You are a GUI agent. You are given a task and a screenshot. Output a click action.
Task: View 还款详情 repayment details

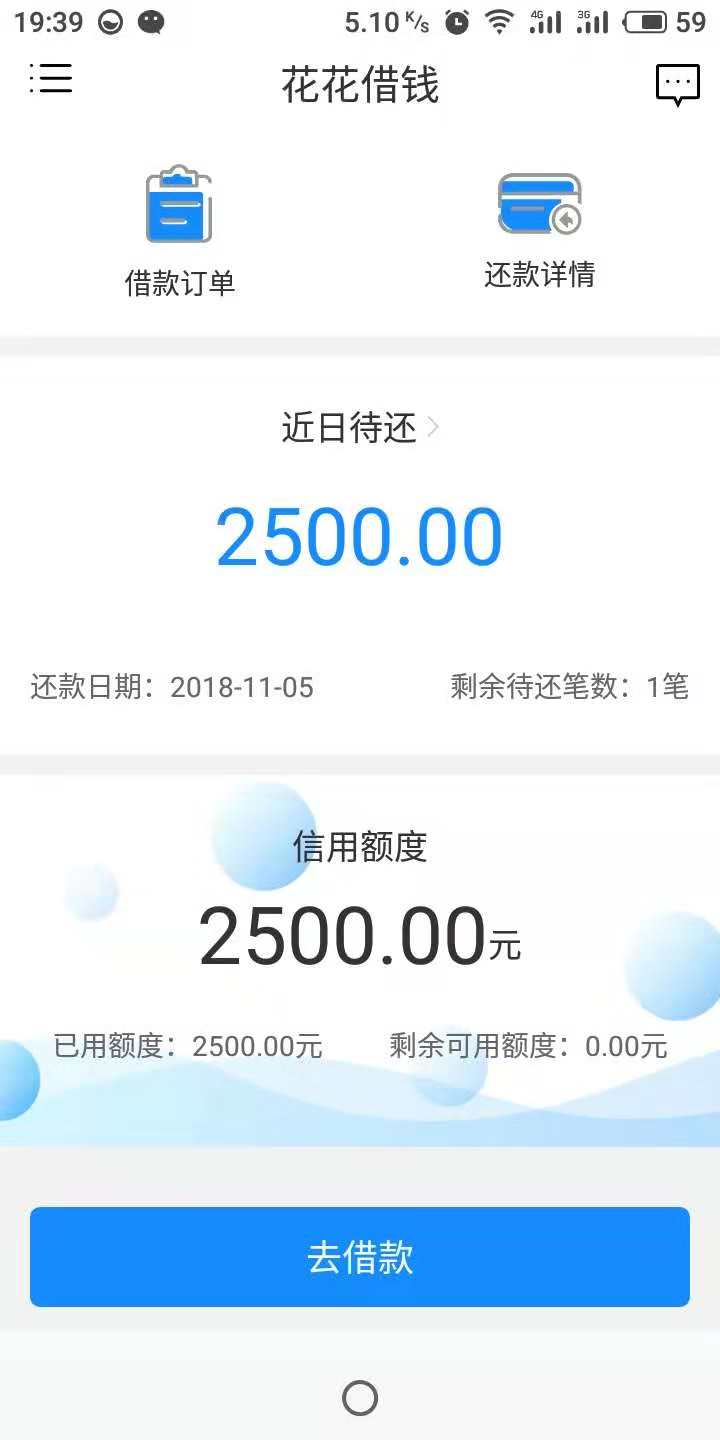click(x=540, y=231)
